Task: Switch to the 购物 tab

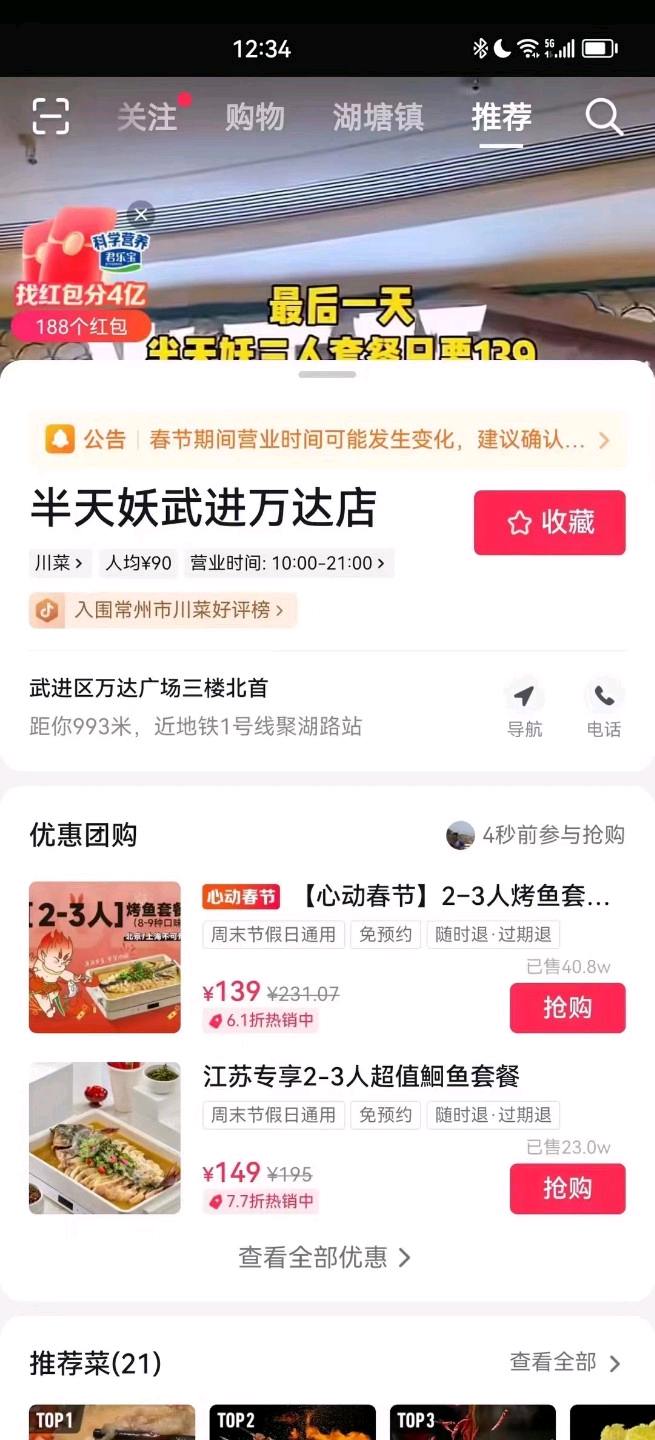Action: [x=255, y=117]
